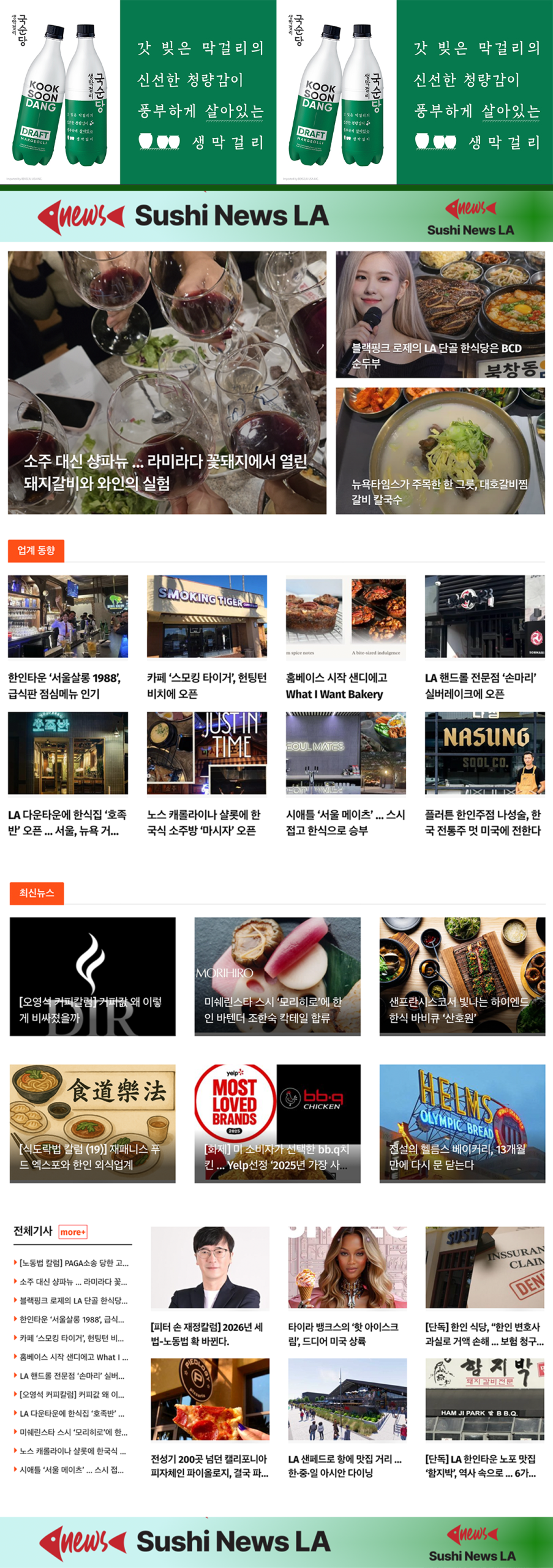Viewport: 553px width, 1568px height.
Task: Open the 오영석 커피칼럼 card
Action: (x=92, y=976)
